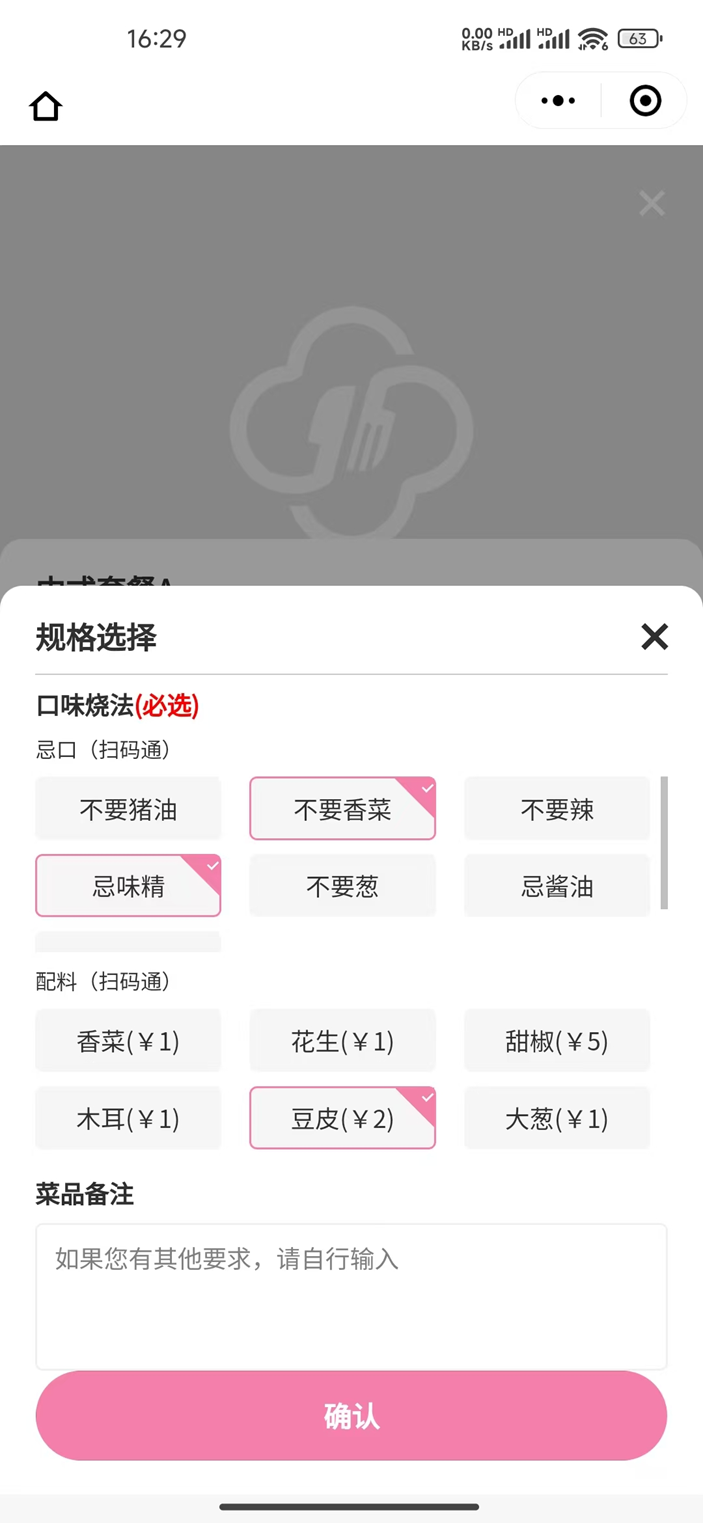Focus the 菜品备注 remark text field
This screenshot has height=1523, width=703.
[x=351, y=1296]
